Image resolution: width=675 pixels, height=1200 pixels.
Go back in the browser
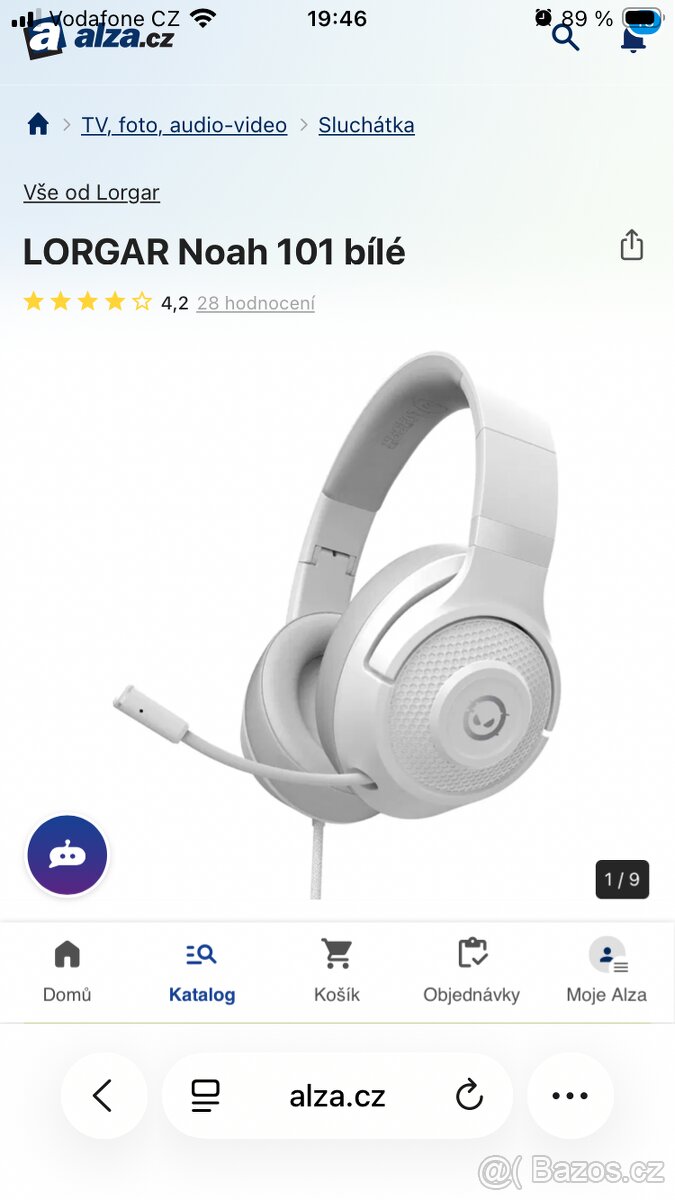coord(103,1096)
